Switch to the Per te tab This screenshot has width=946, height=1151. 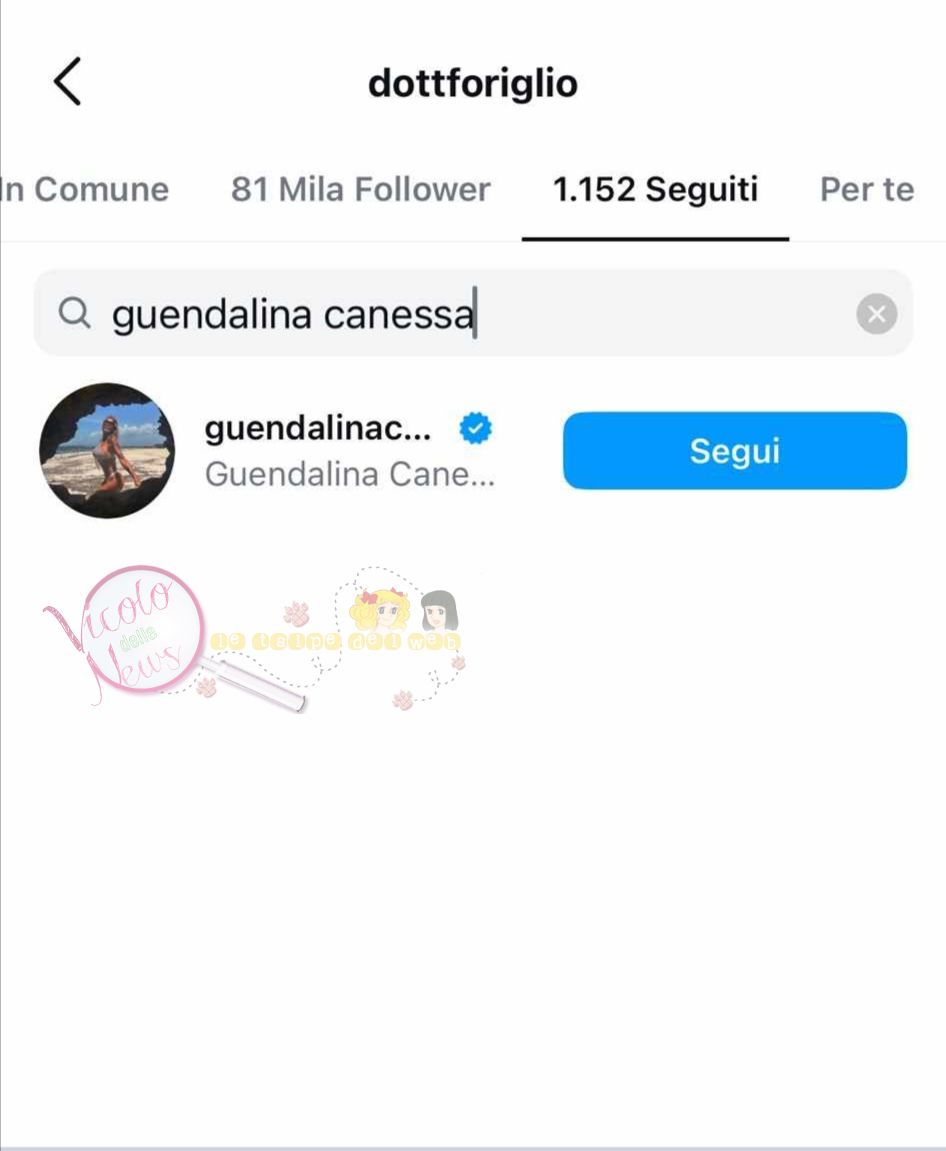866,189
